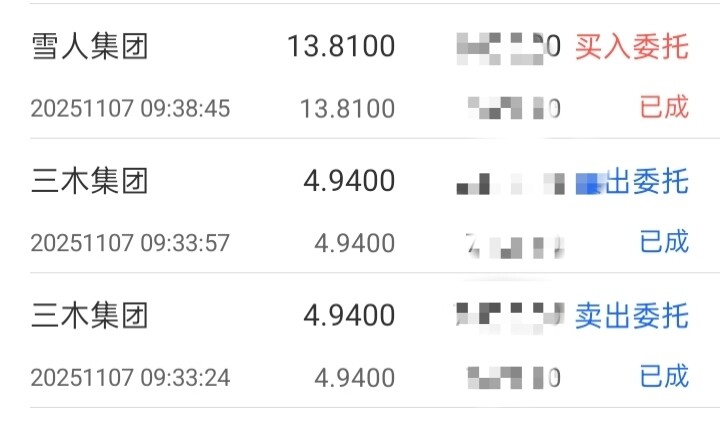Open the 三木集团 sell order at 09:33:57
Viewport: 720px width, 432px height.
coord(360,210)
